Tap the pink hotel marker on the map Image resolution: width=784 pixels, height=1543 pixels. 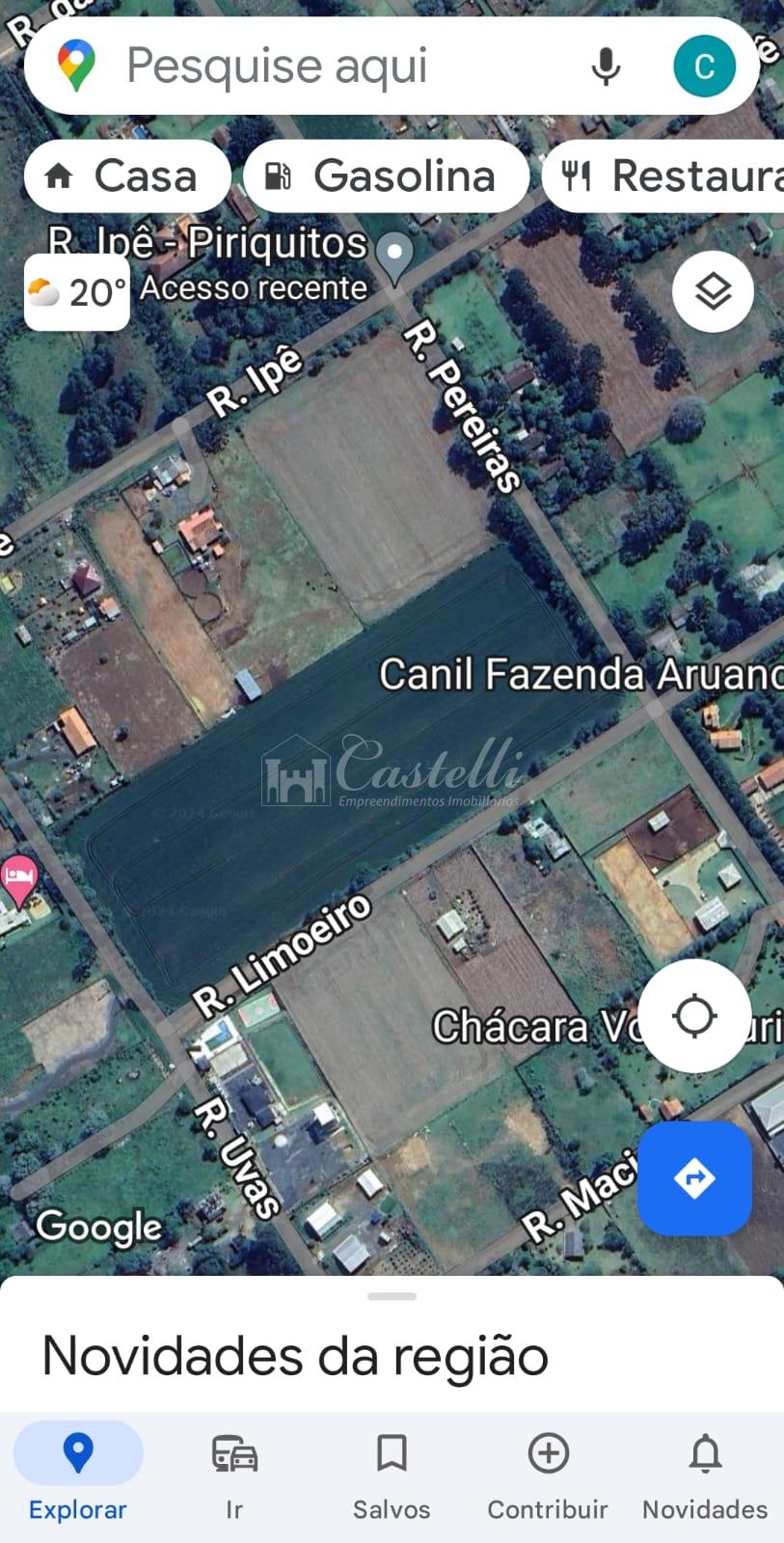click(19, 879)
